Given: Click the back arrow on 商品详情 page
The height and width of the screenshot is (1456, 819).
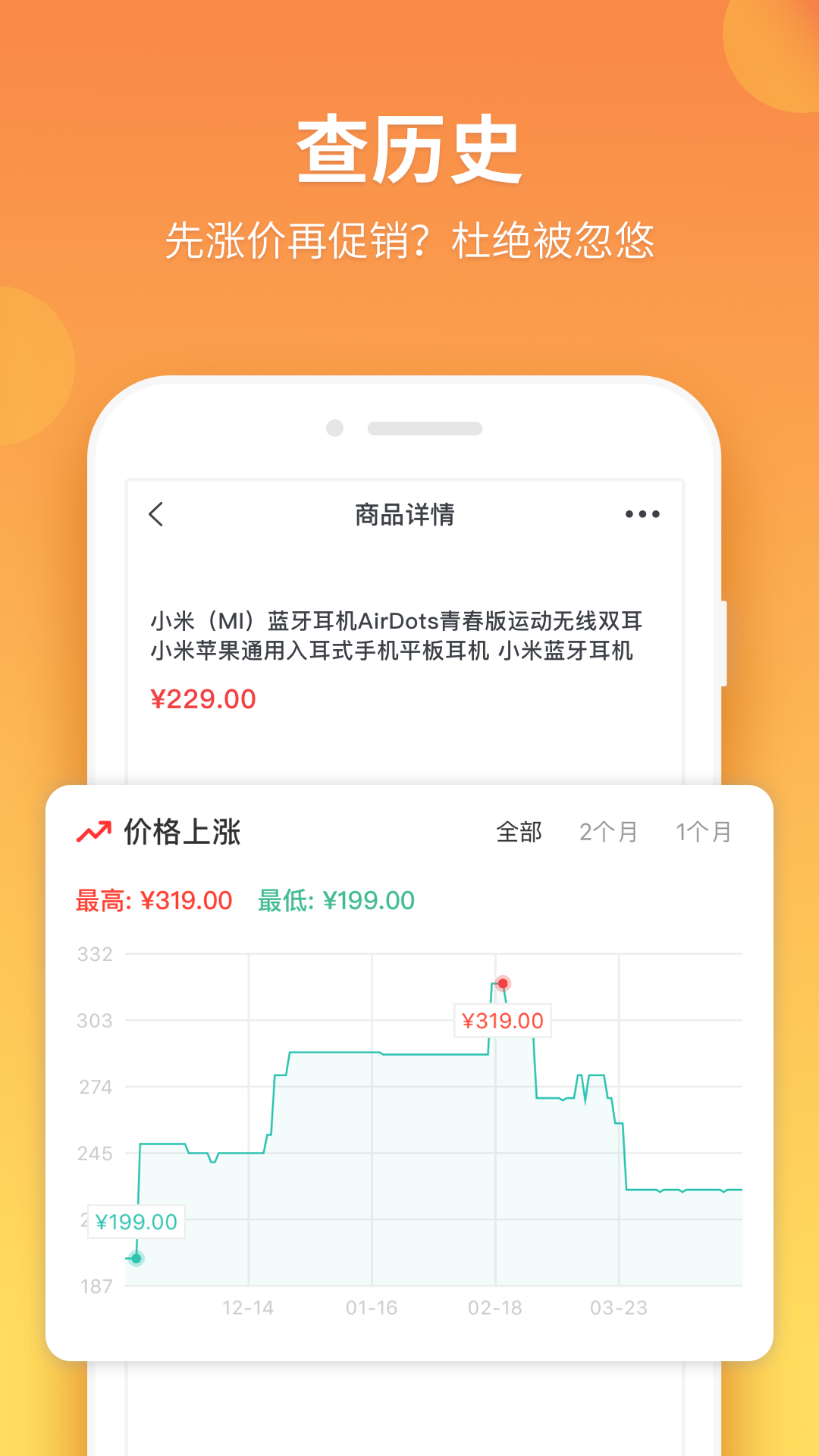Looking at the screenshot, I should click(157, 513).
